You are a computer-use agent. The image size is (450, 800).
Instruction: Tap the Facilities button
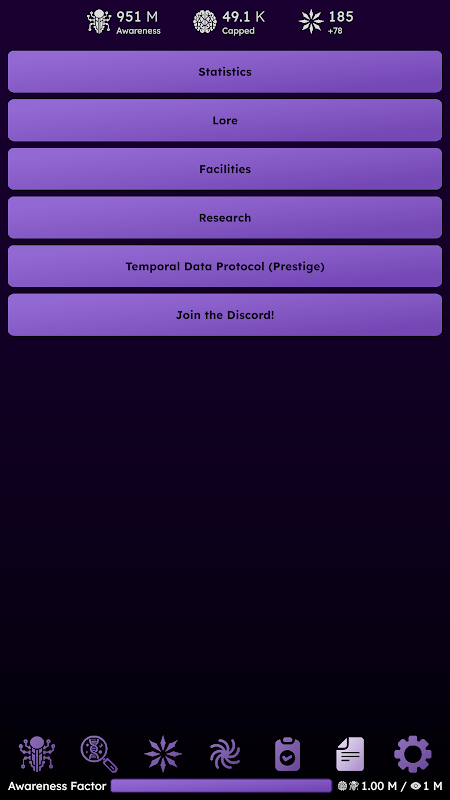(225, 169)
